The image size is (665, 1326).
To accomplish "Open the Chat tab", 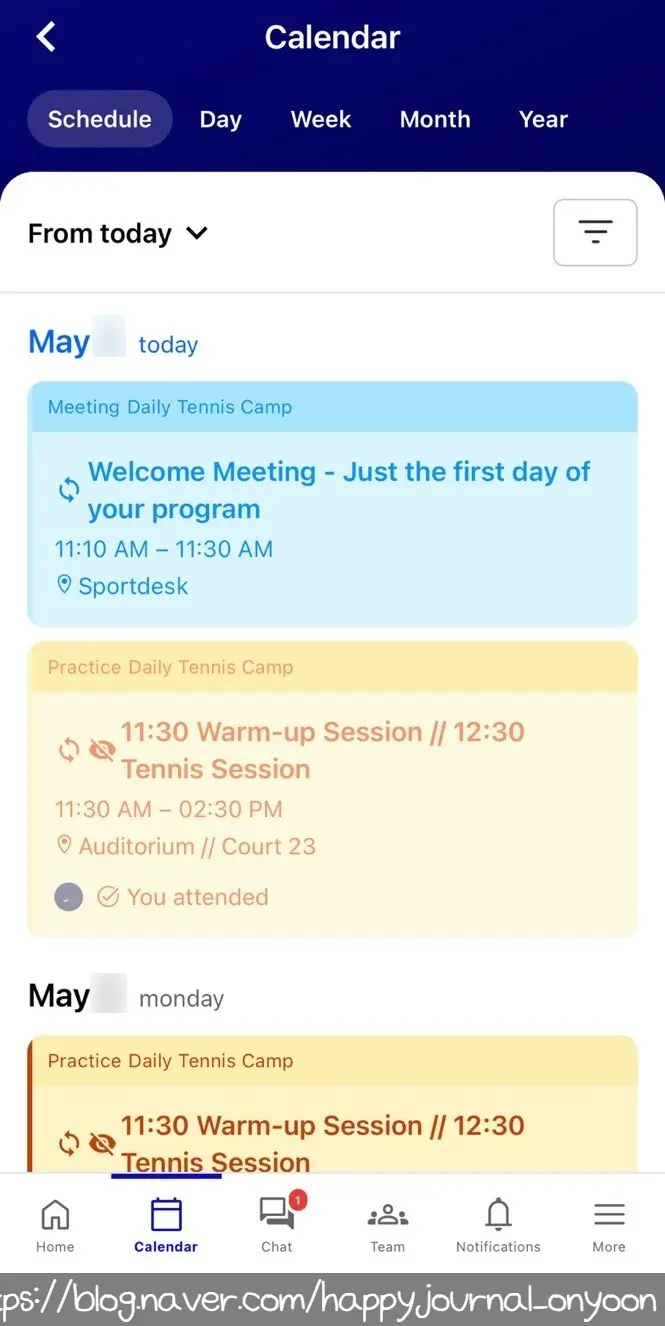I will 277,1225.
